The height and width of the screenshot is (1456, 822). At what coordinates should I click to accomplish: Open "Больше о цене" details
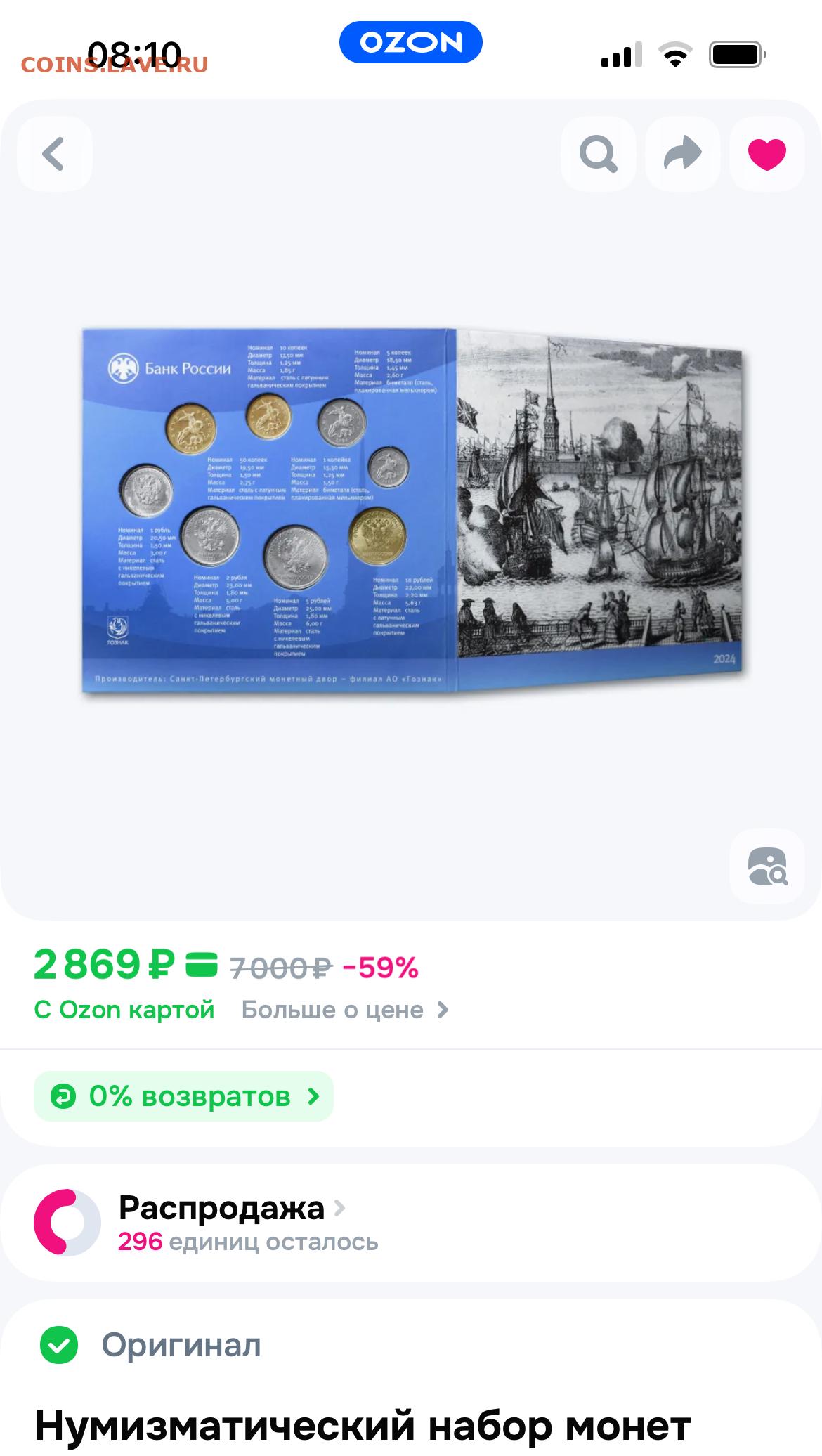point(345,1010)
